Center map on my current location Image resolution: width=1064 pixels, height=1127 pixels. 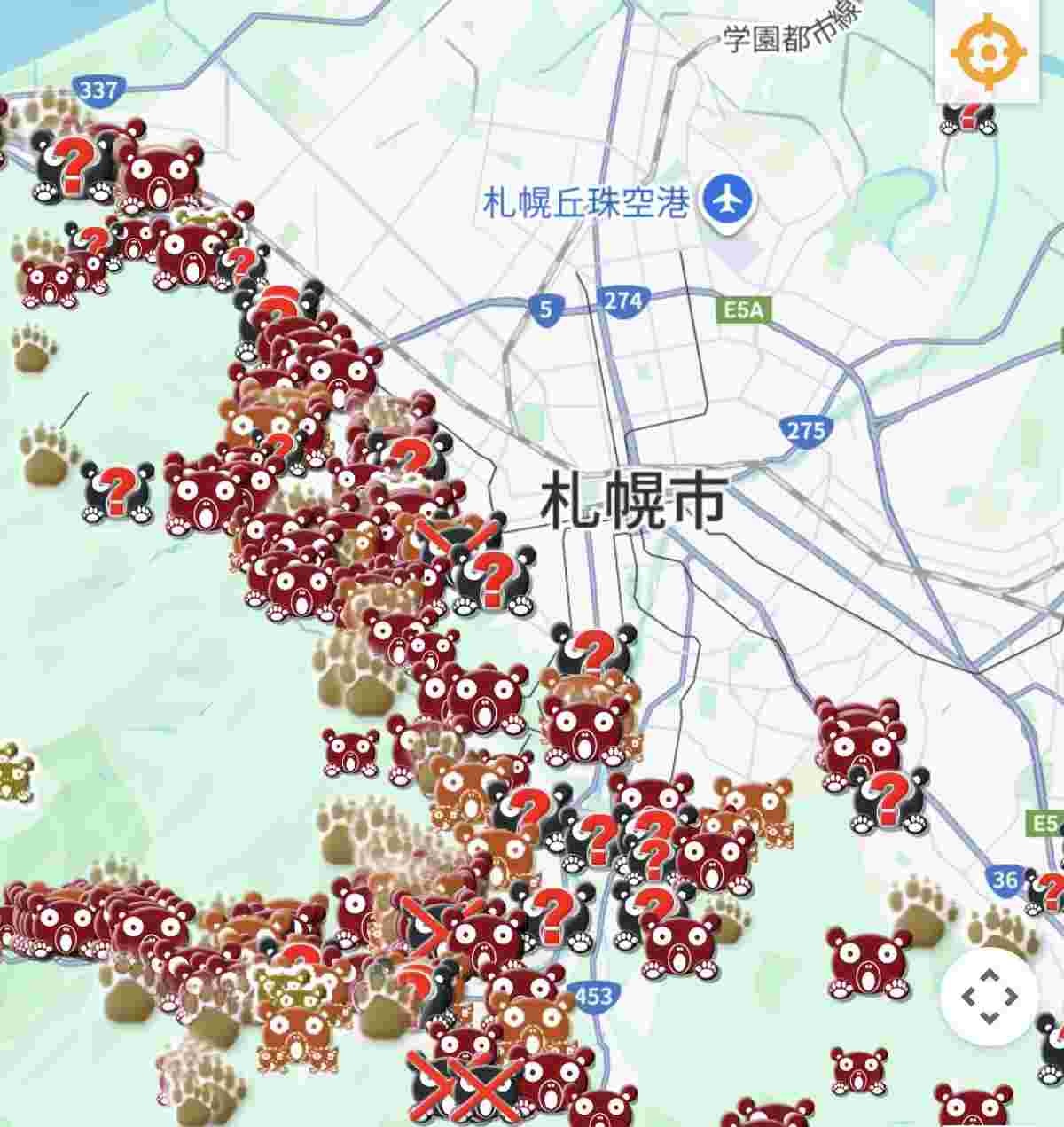tap(988, 52)
